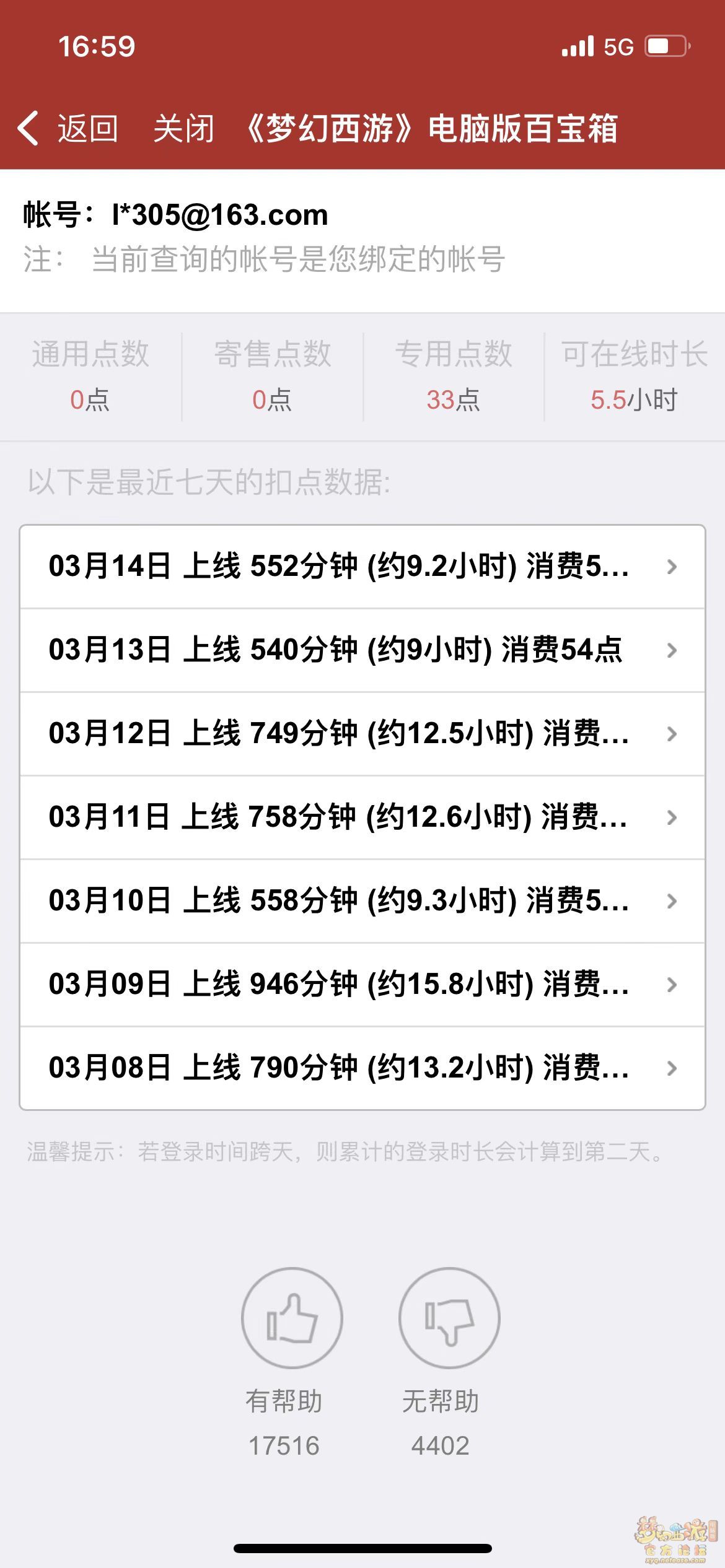The width and height of the screenshot is (725, 1568).
Task: Go back with the 返回 button
Action: tap(68, 129)
